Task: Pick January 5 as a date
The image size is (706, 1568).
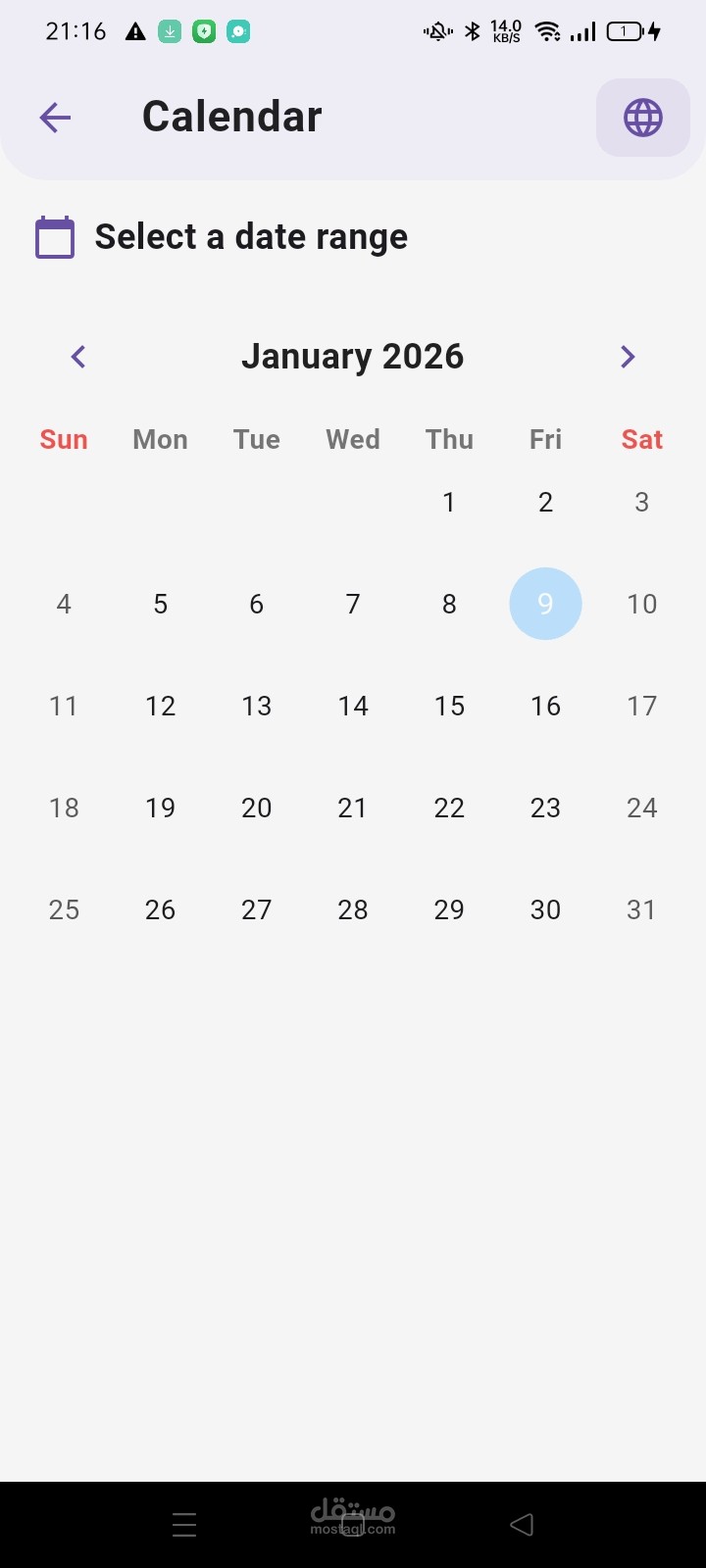Action: coord(160,604)
